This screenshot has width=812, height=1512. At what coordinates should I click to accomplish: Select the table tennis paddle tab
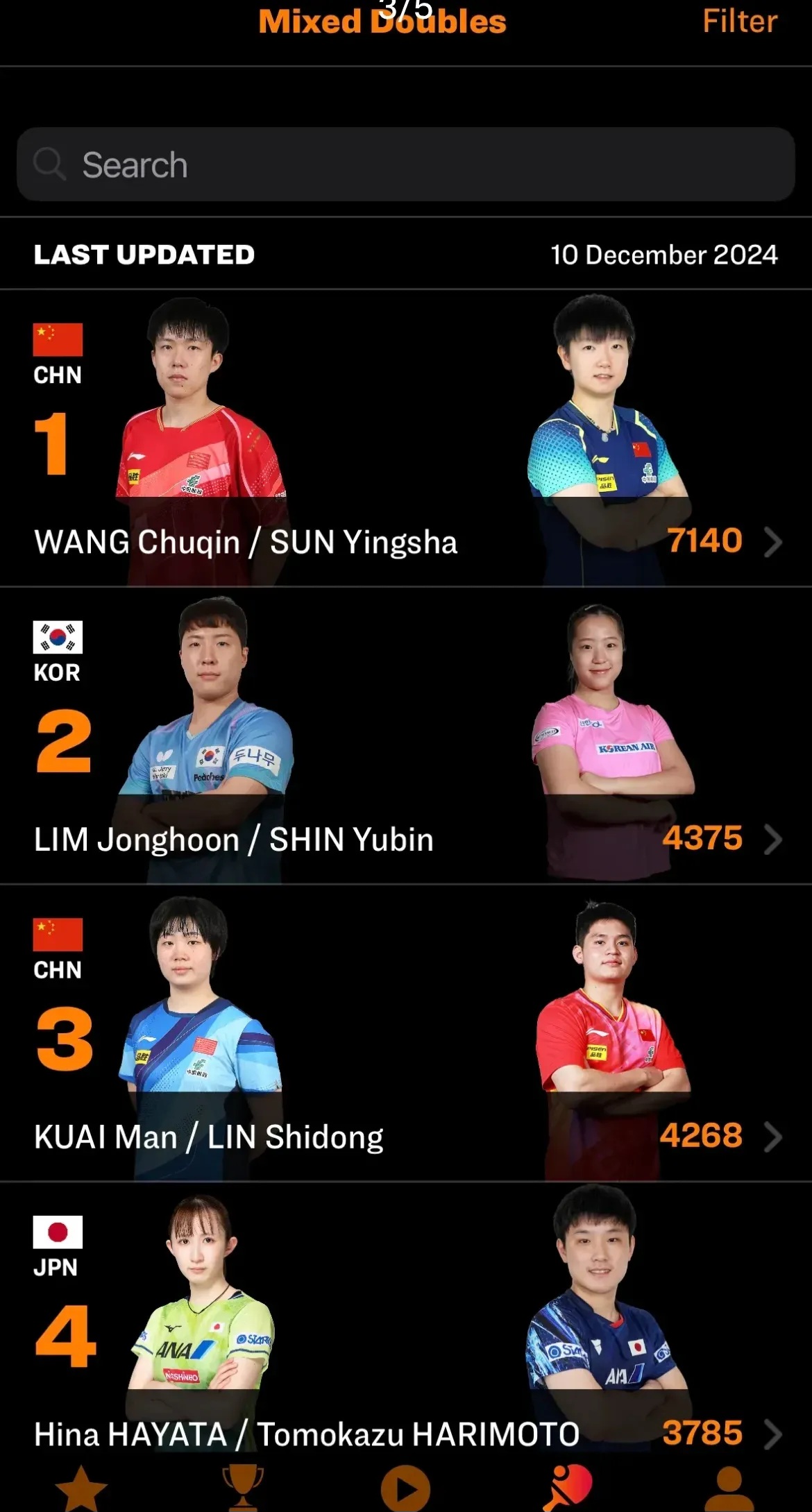pyautogui.click(x=568, y=1489)
